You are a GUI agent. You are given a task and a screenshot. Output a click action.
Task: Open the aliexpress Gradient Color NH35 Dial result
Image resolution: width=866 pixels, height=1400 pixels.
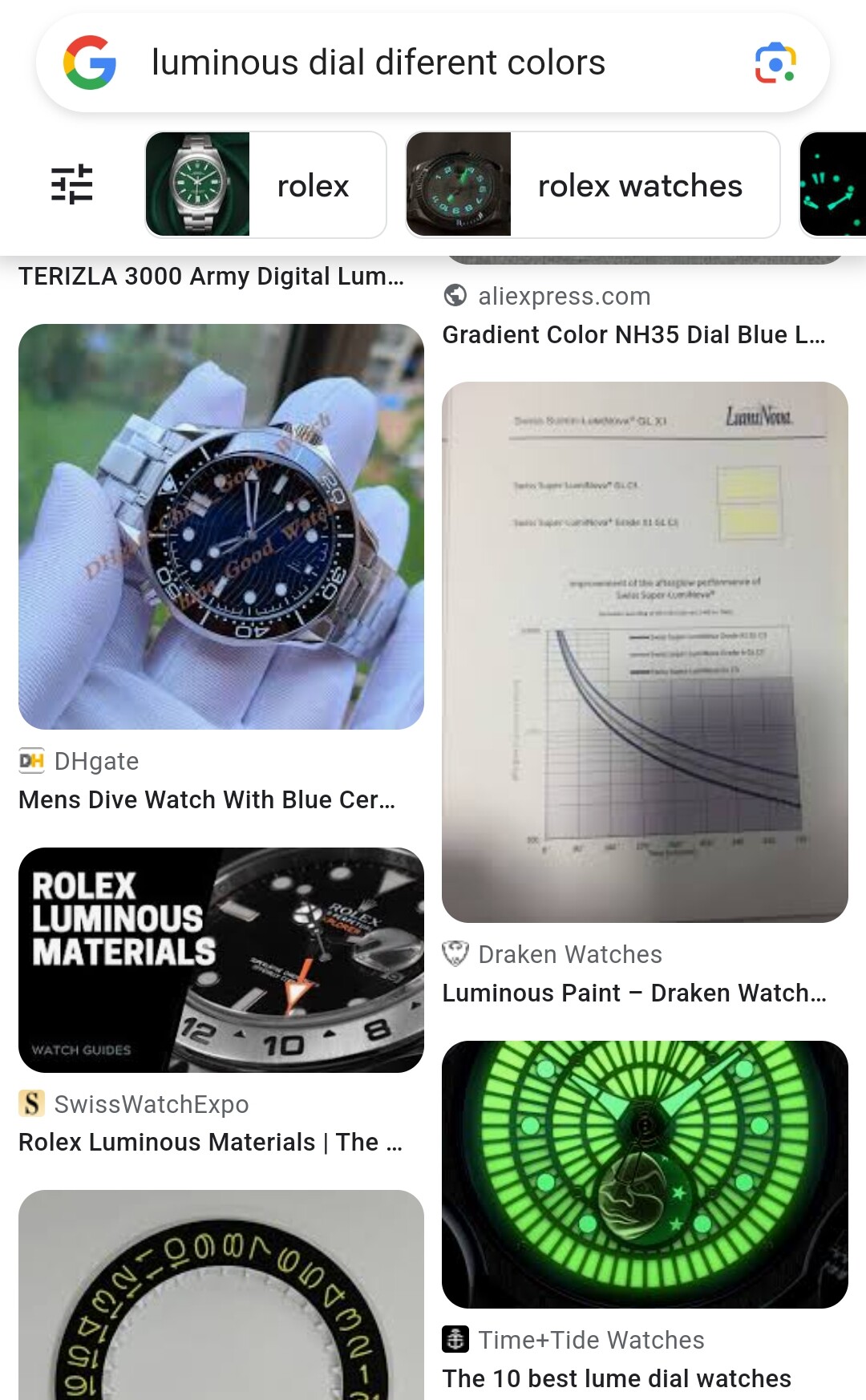(x=633, y=334)
